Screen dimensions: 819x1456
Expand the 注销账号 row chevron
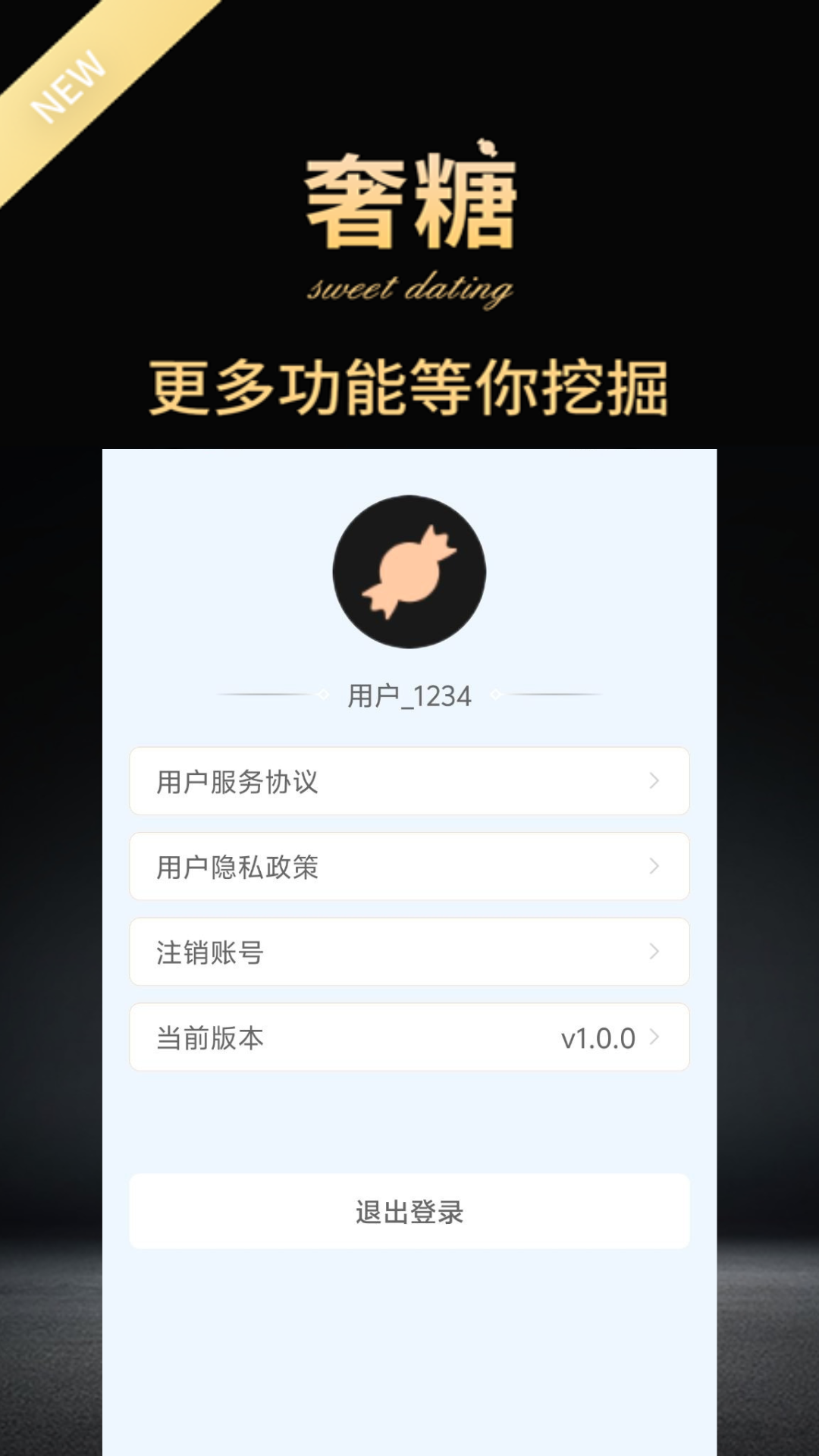point(654,952)
